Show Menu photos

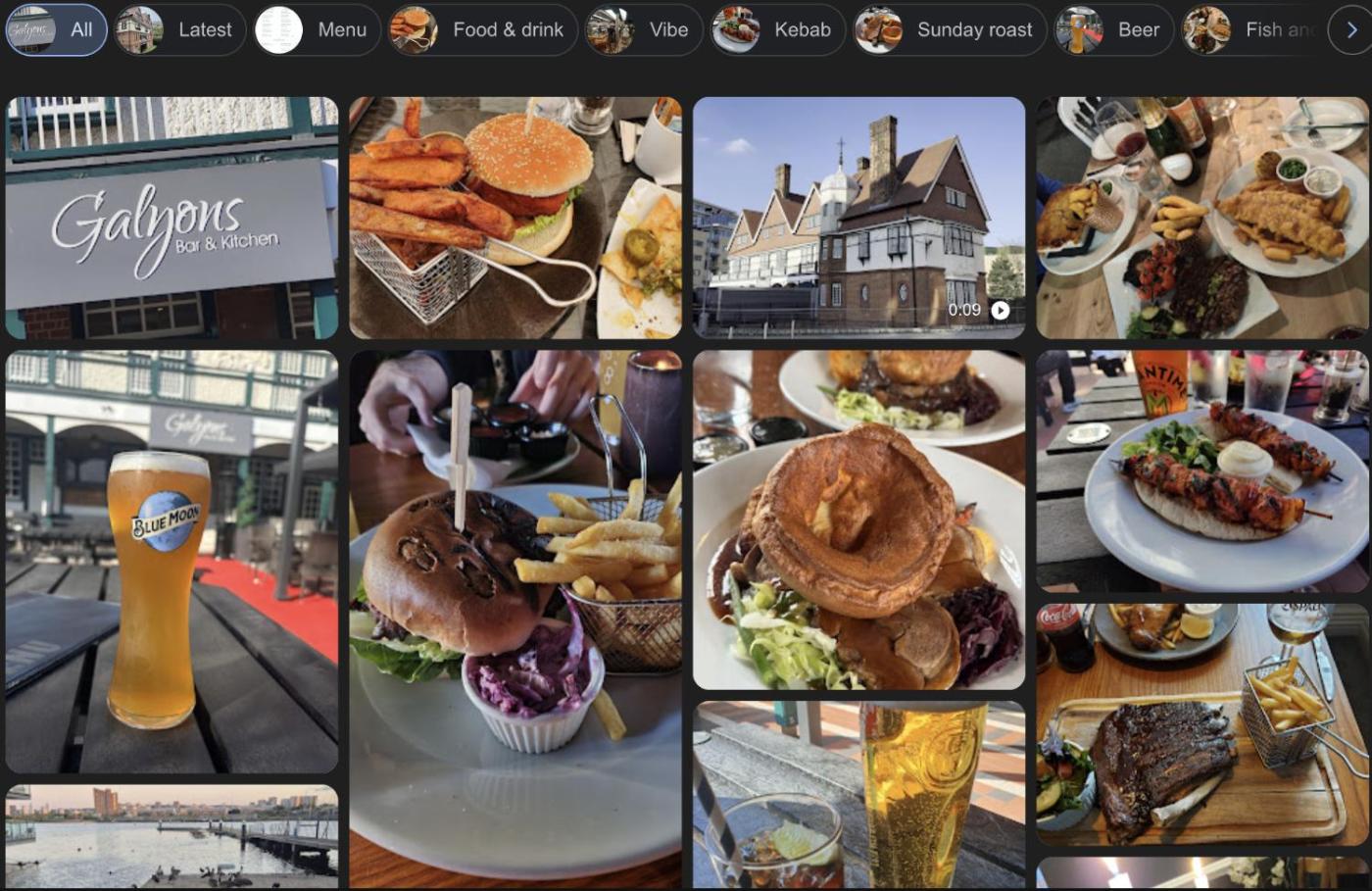[317, 29]
